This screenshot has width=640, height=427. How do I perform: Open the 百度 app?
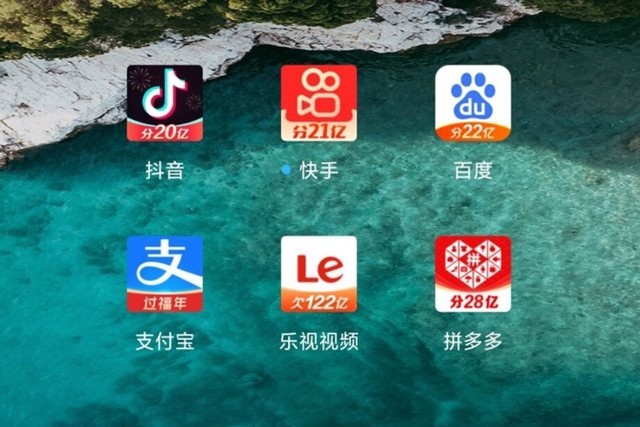(473, 104)
